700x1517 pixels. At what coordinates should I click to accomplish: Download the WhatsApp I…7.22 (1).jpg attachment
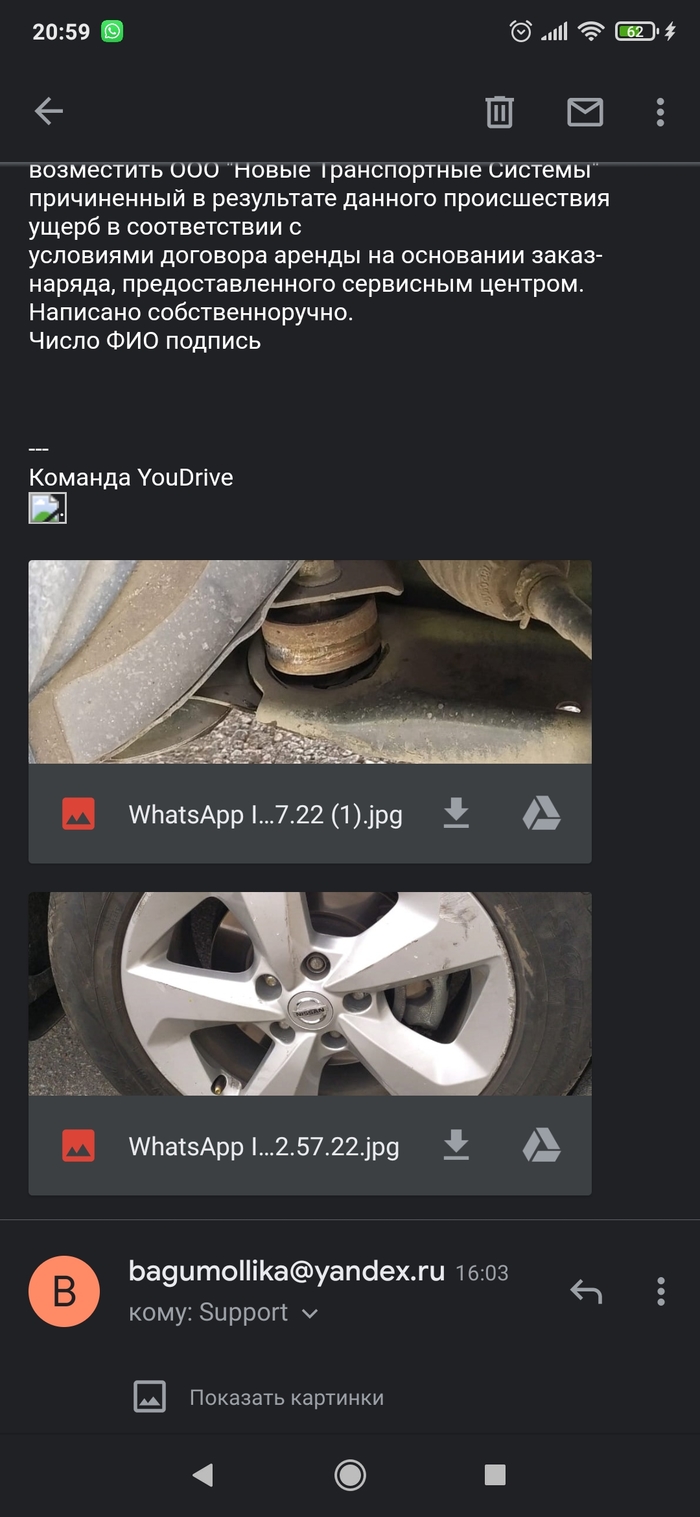[456, 814]
